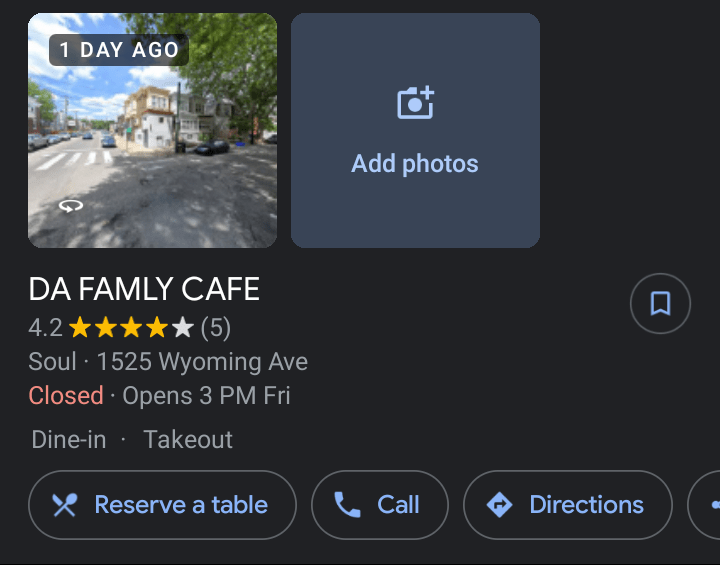Open the partially visible share button
This screenshot has height=565, width=720.
[x=708, y=505]
